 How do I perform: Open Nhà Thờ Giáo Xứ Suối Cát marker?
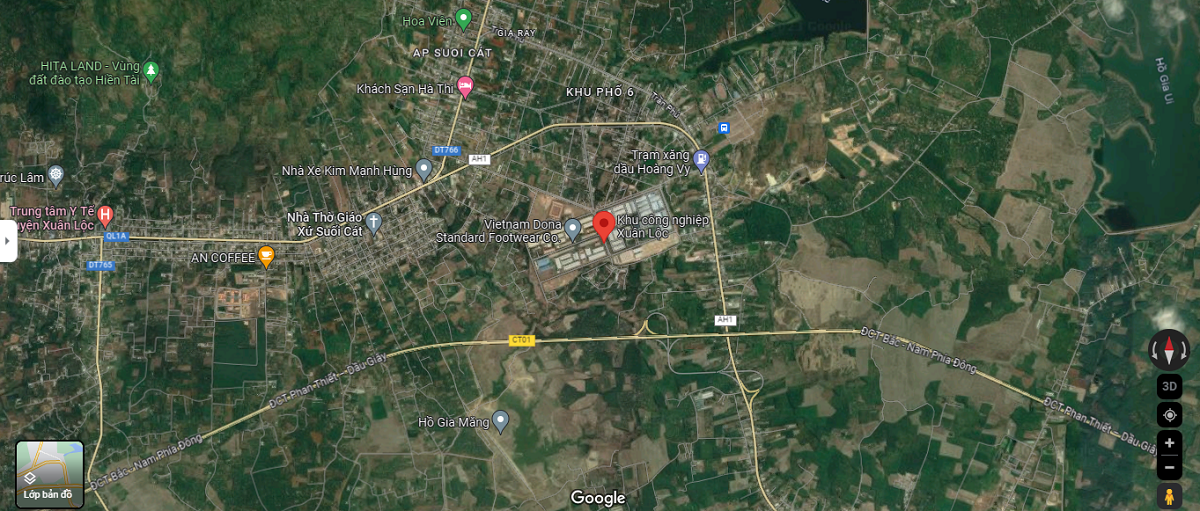374,222
